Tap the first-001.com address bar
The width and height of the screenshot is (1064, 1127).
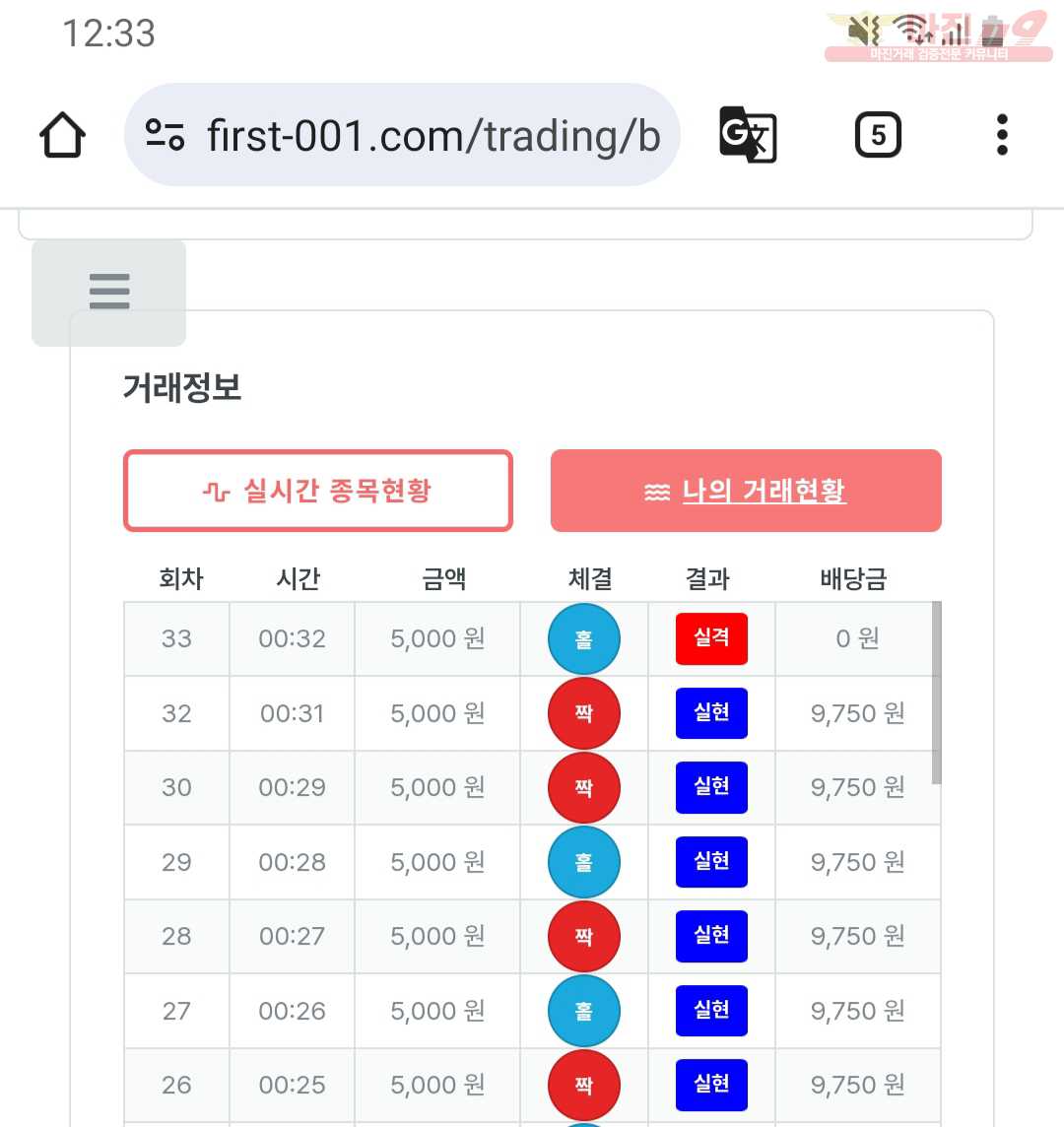coord(414,136)
